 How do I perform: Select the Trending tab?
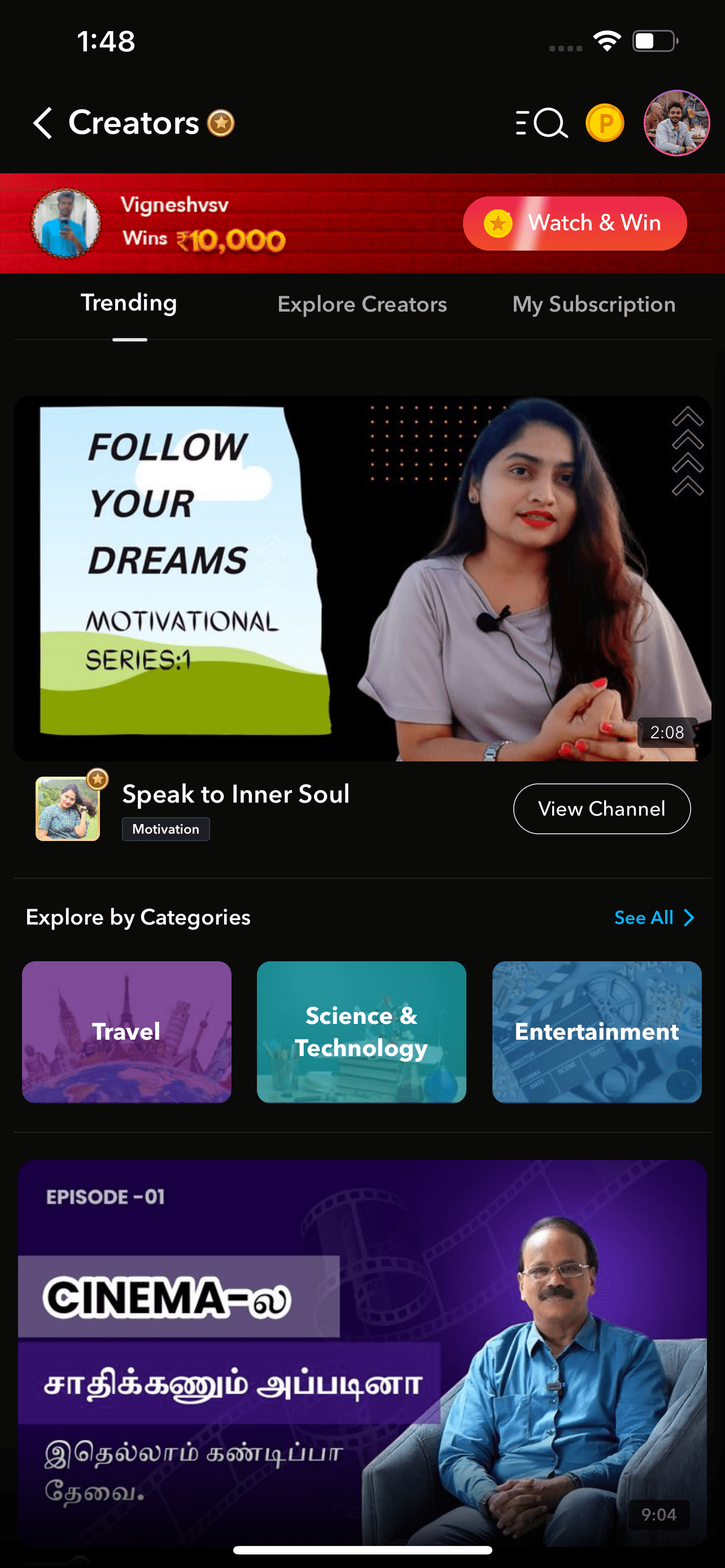tap(129, 303)
